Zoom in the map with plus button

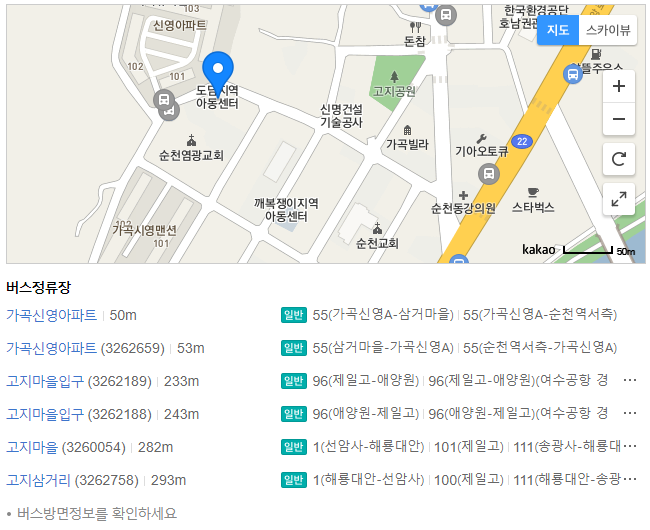click(x=618, y=86)
